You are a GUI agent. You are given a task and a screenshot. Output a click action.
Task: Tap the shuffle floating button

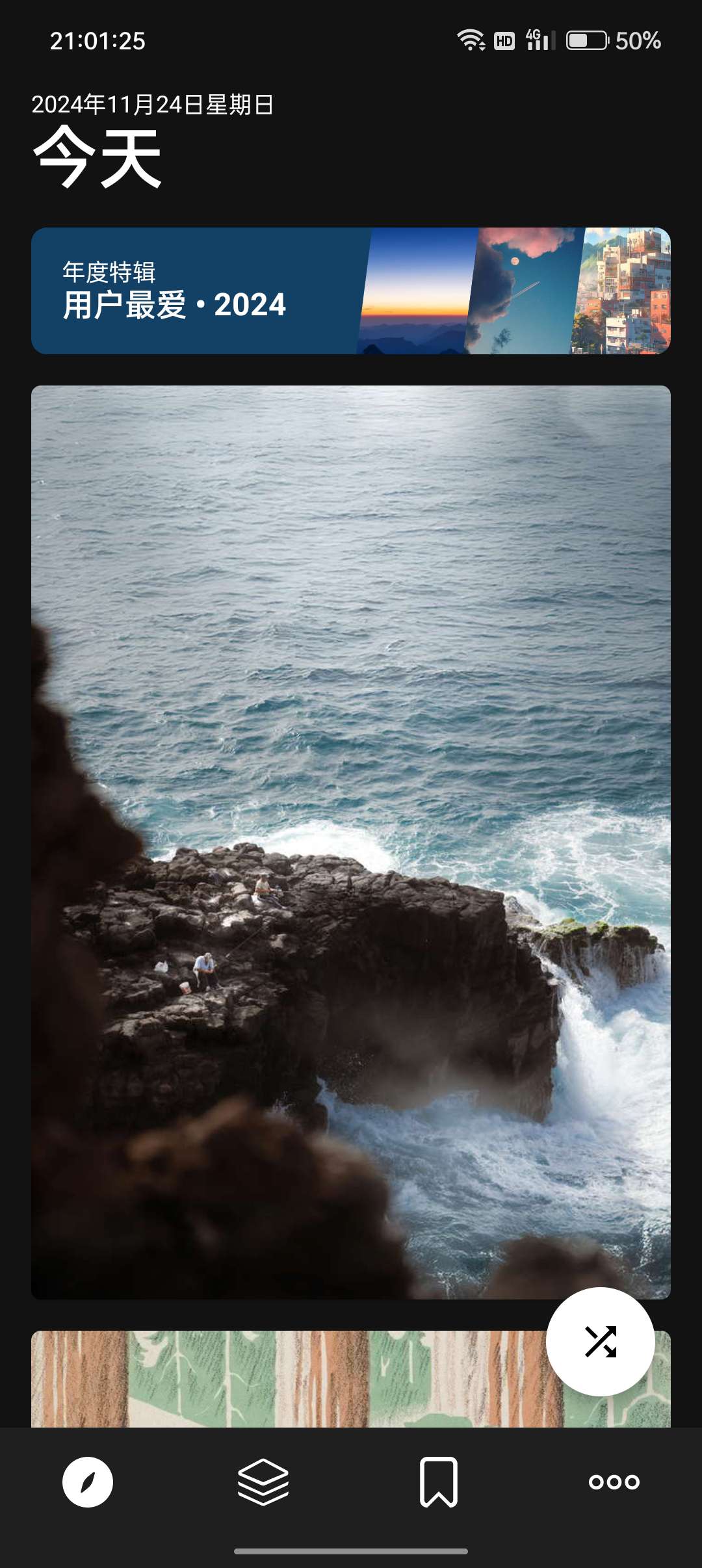point(600,1341)
